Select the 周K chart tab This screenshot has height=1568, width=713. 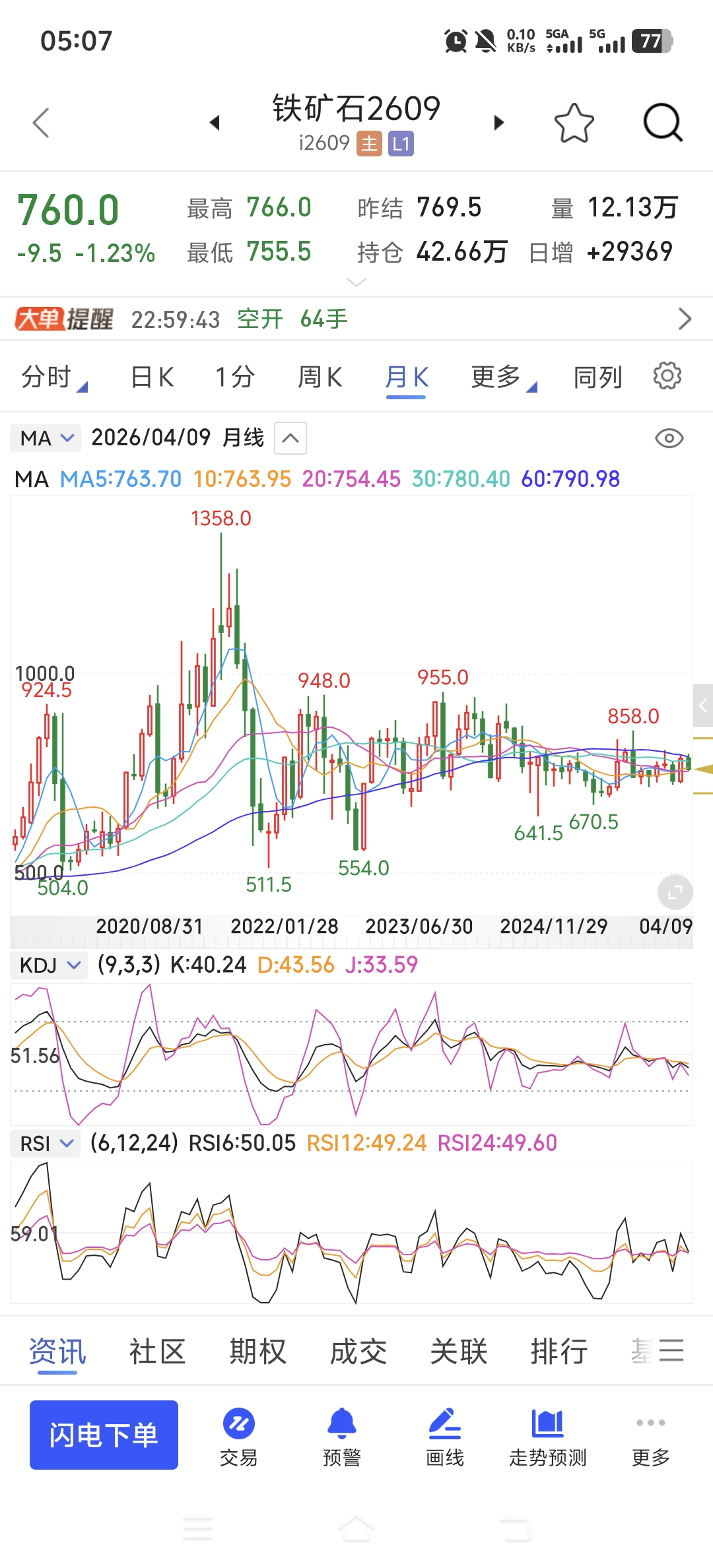(x=320, y=377)
